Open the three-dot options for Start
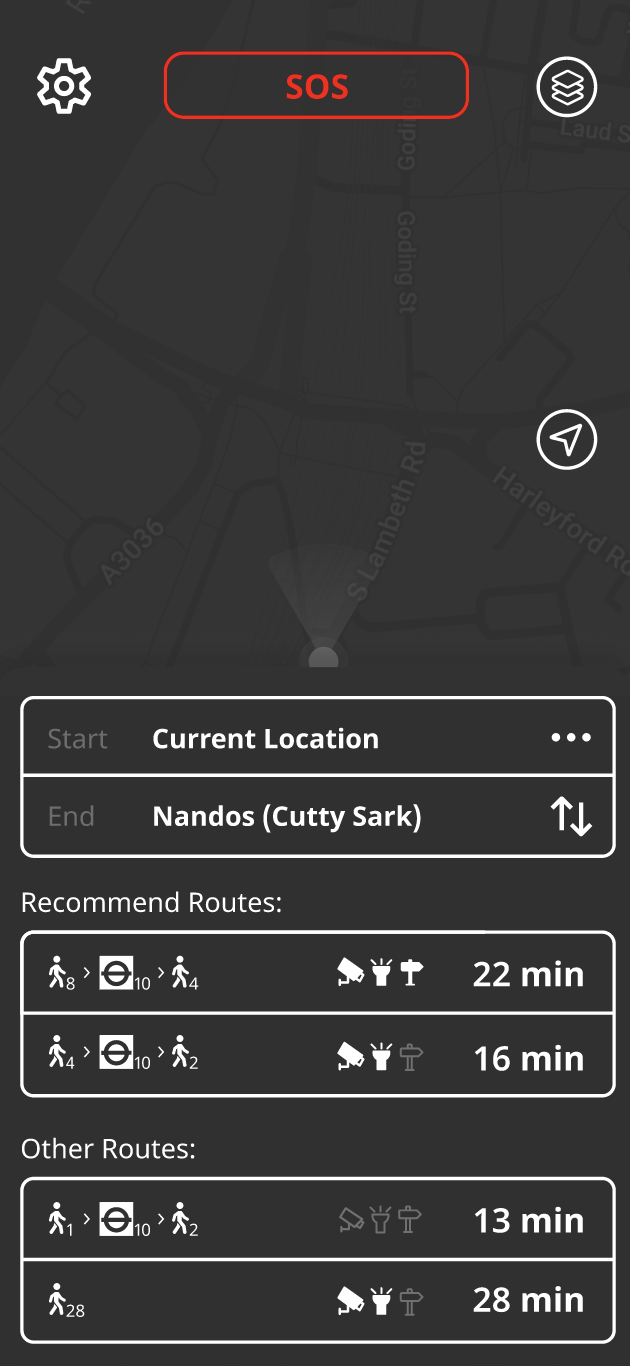Screen dimensions: 630x1366 pos(571,738)
